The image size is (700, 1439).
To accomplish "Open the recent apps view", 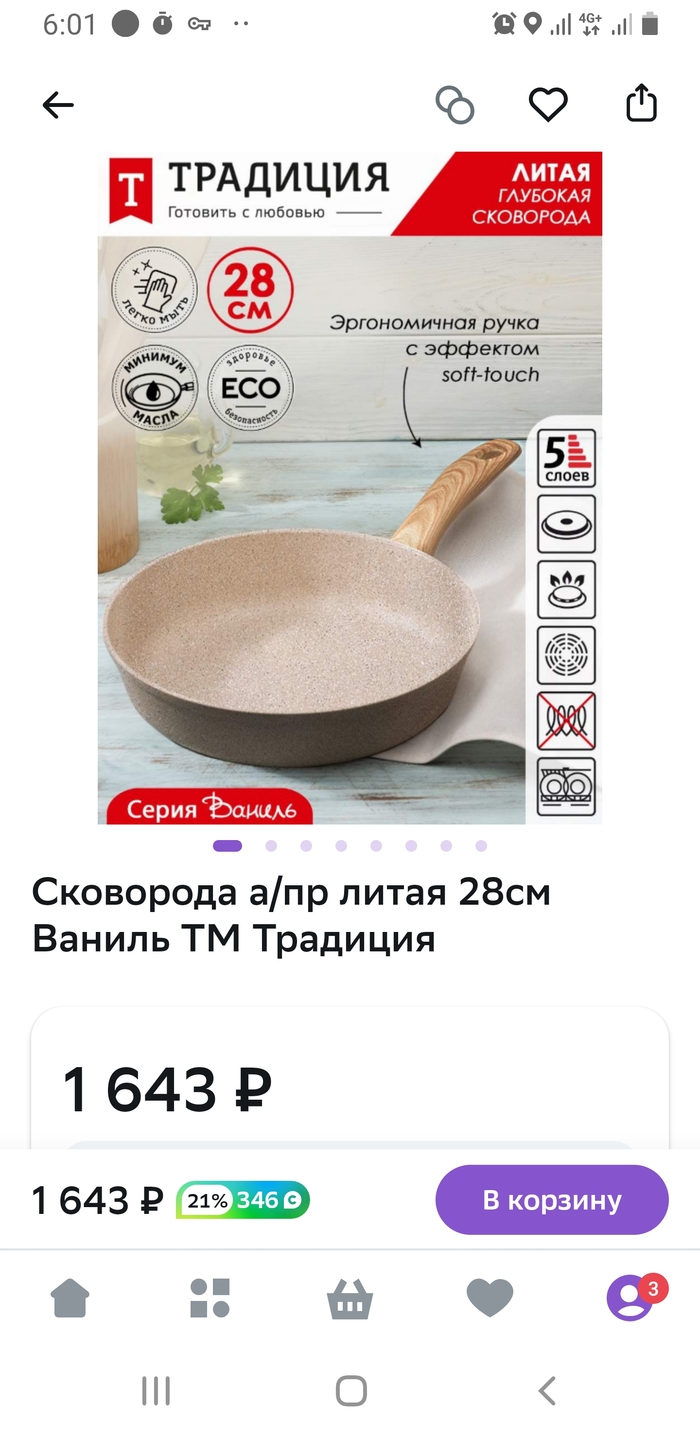I will pyautogui.click(x=156, y=1391).
